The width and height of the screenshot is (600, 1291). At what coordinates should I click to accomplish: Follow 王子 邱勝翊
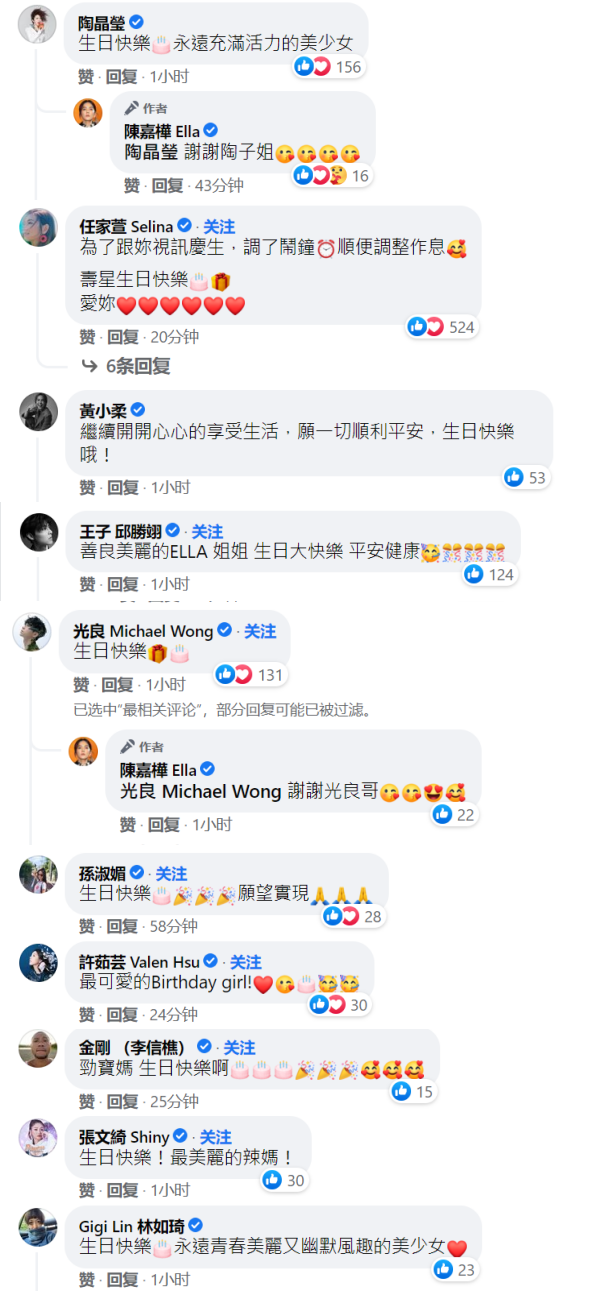[207, 531]
